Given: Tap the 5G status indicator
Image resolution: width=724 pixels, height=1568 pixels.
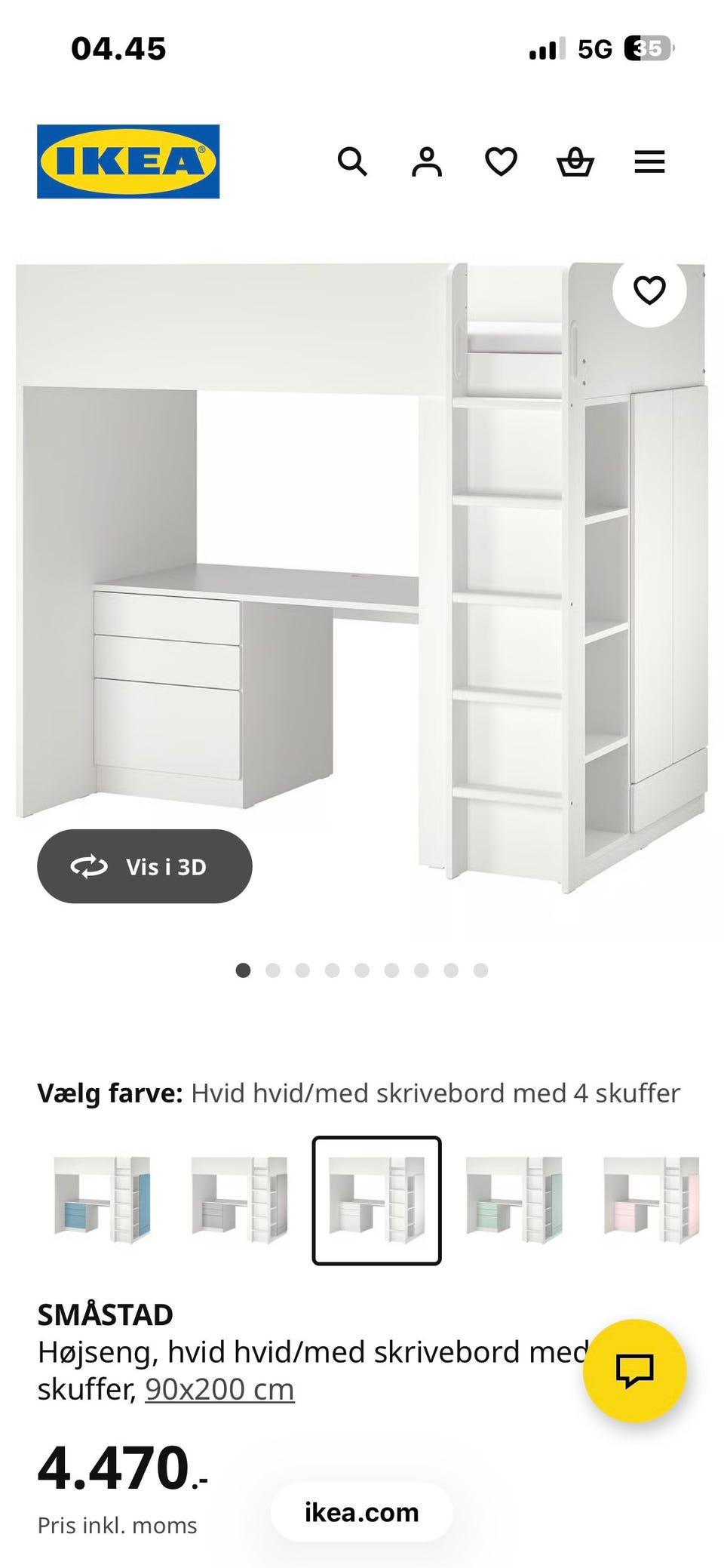Looking at the screenshot, I should pos(595,48).
